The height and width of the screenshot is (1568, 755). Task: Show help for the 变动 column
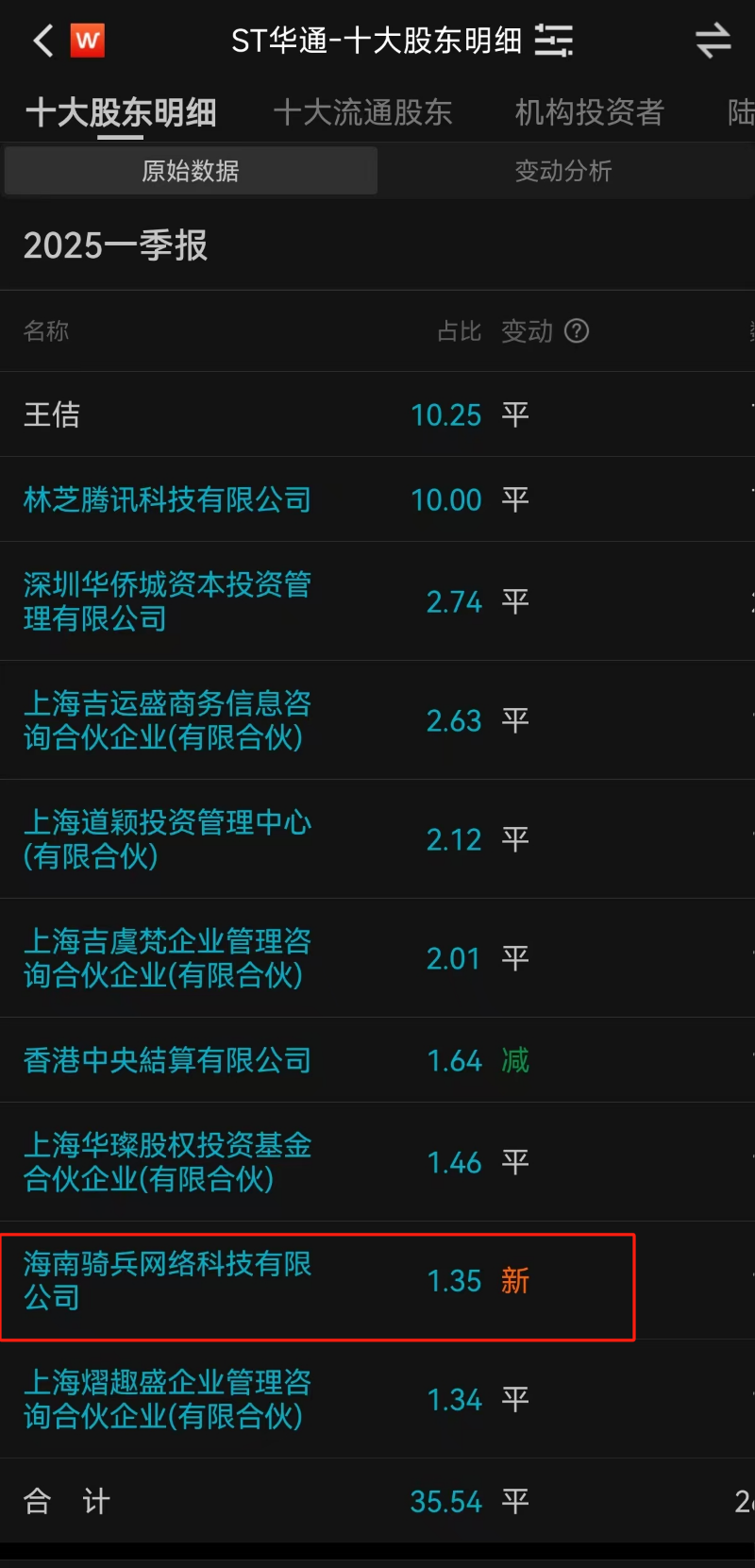577,331
